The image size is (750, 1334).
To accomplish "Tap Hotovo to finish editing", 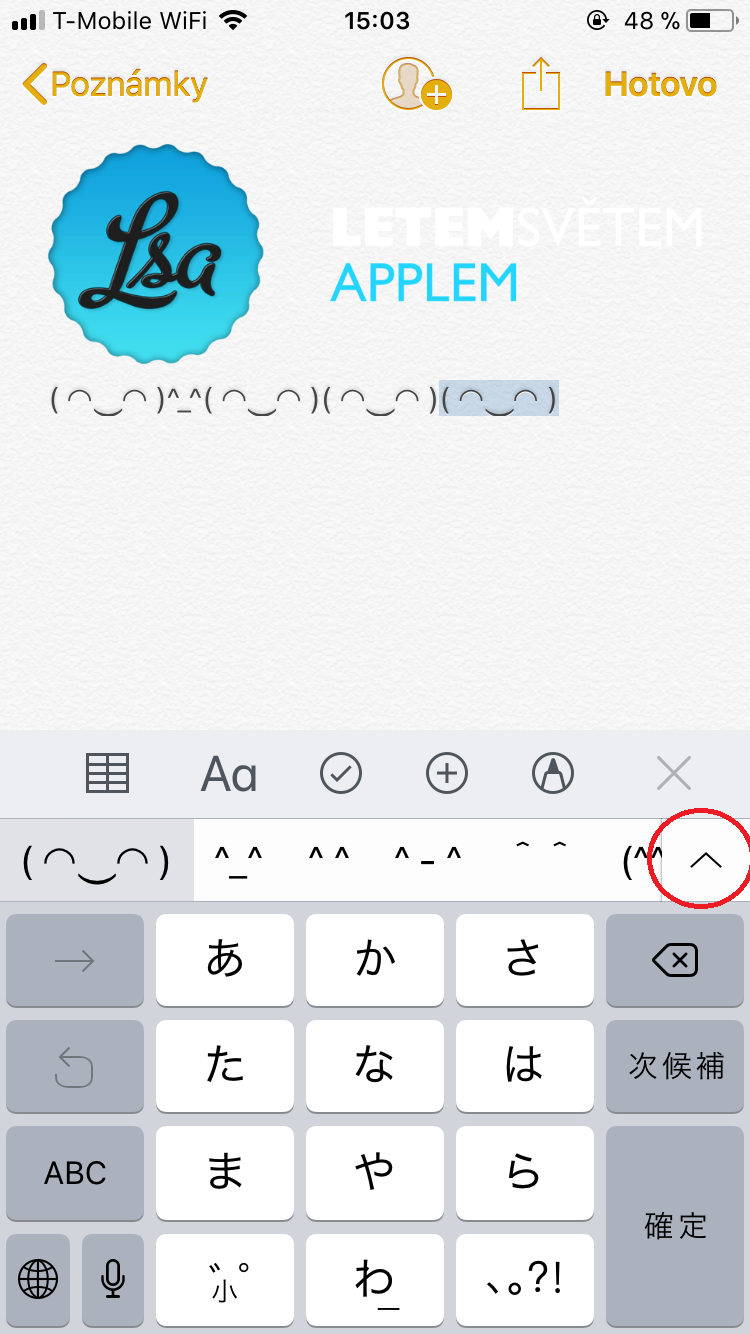I will 660,84.
